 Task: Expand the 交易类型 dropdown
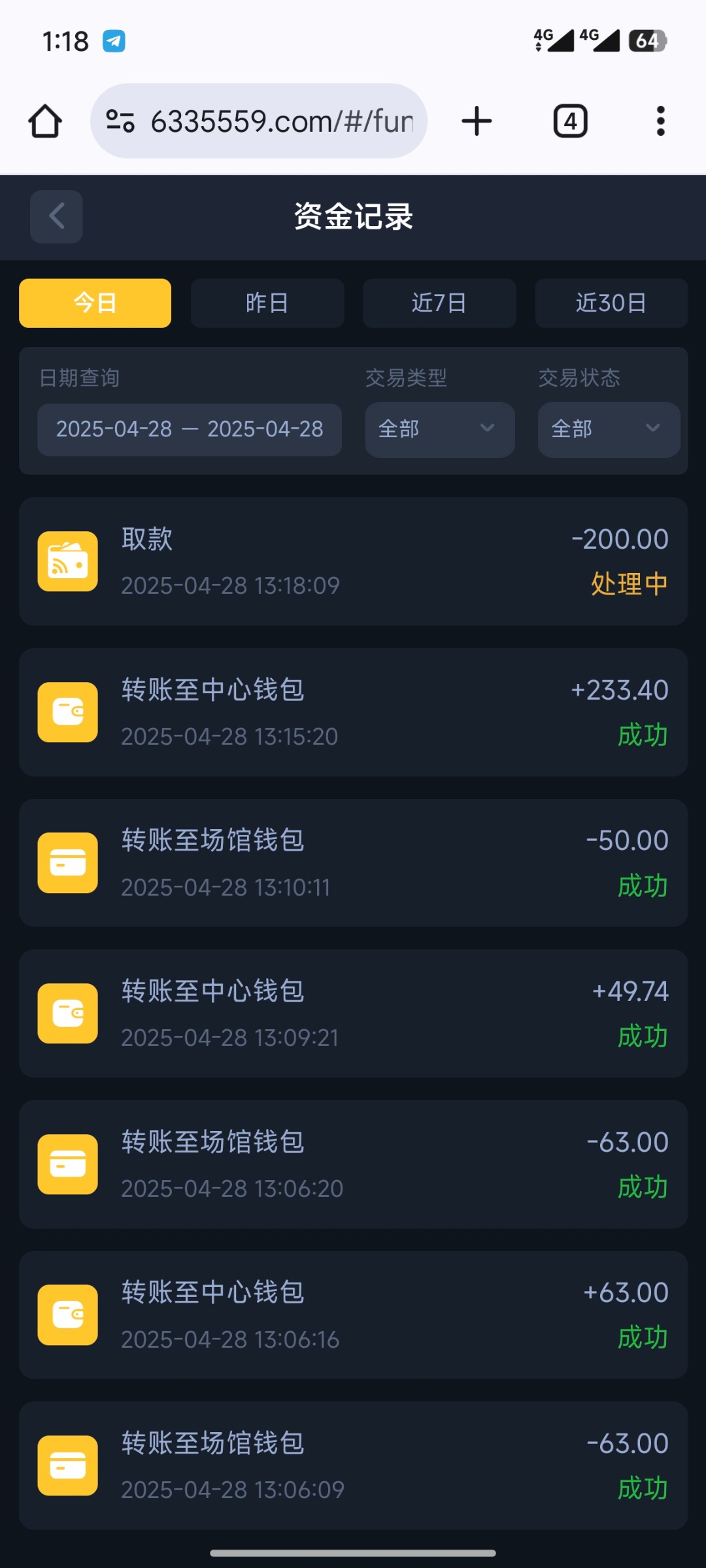click(x=439, y=429)
